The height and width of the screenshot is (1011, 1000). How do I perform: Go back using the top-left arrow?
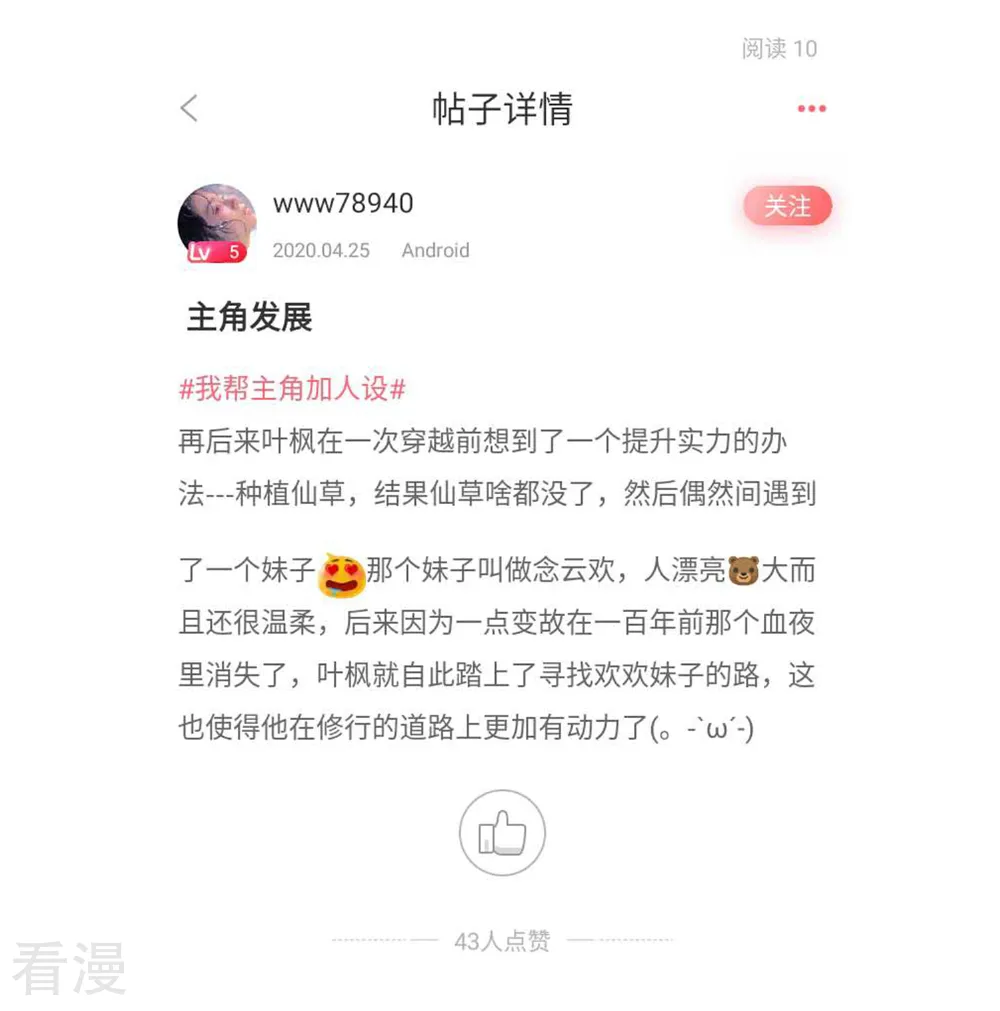pyautogui.click(x=189, y=108)
